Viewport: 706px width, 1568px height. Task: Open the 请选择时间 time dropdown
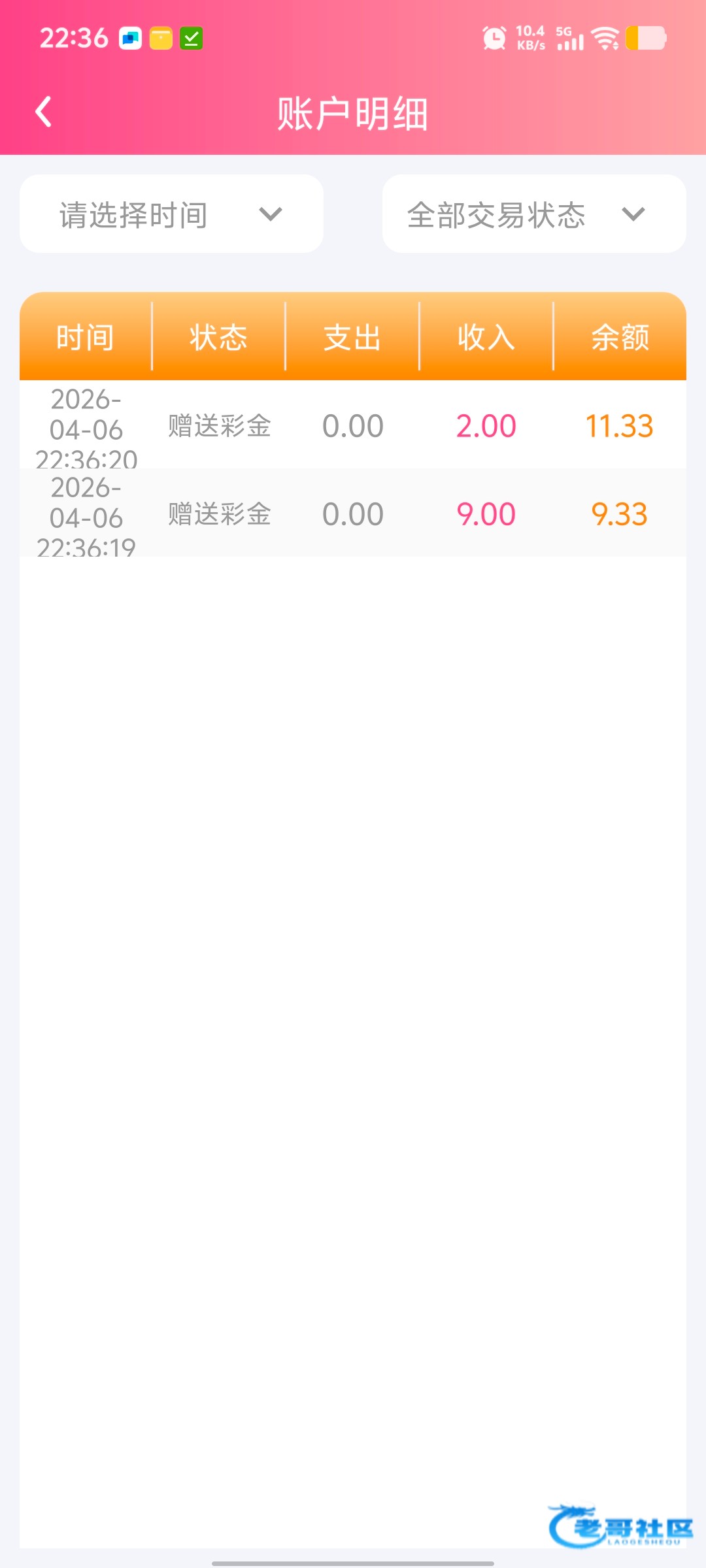(x=171, y=214)
